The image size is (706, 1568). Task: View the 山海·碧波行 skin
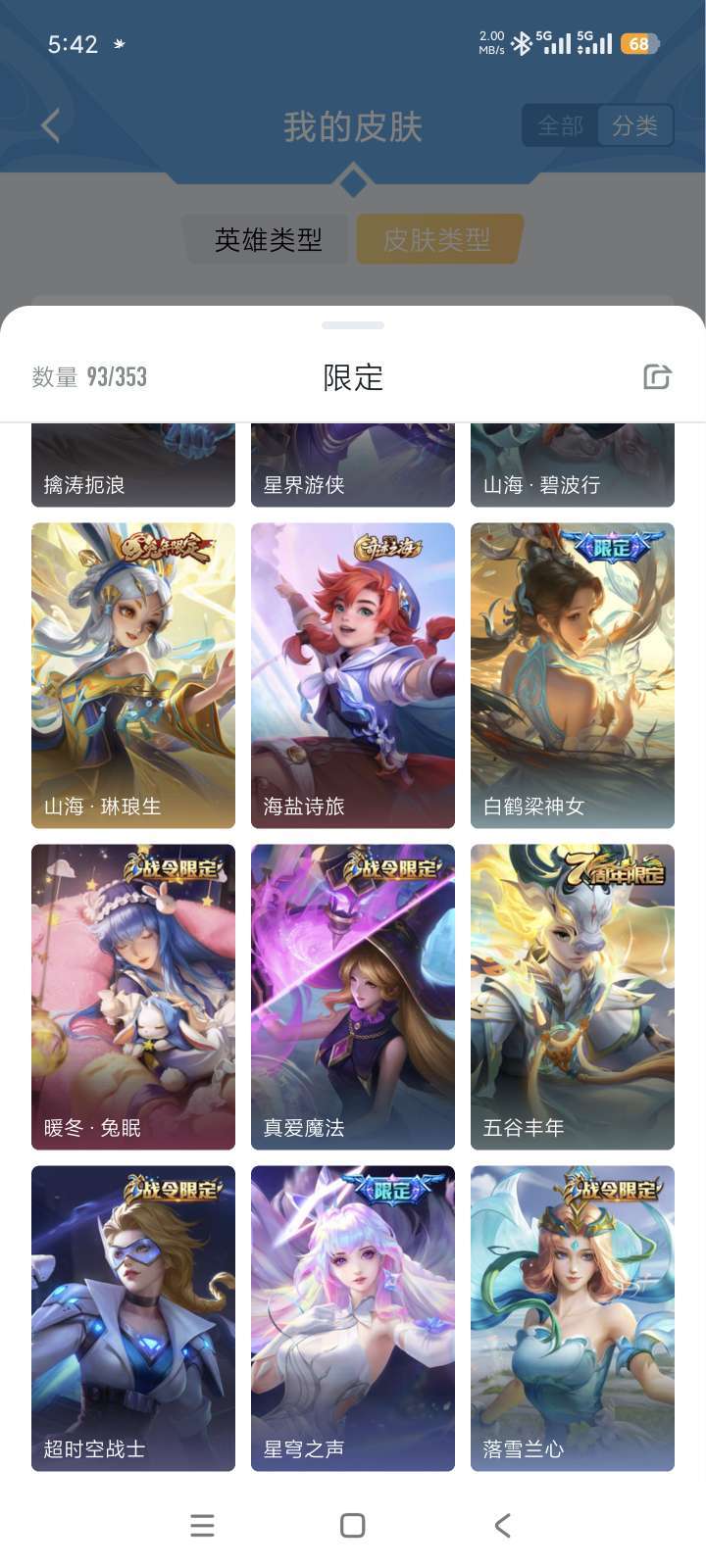click(x=573, y=466)
